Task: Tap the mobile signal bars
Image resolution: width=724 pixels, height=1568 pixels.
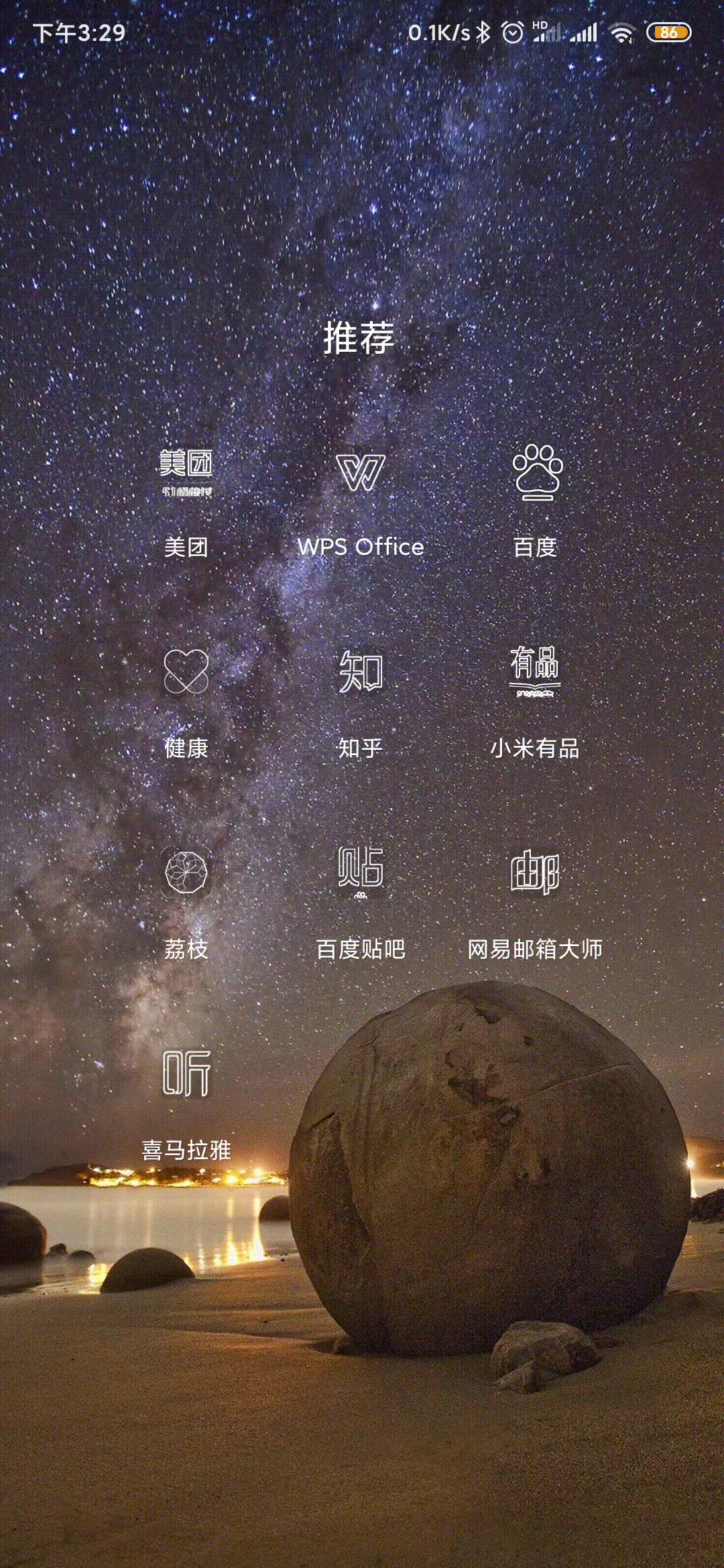Action: pyautogui.click(x=585, y=31)
